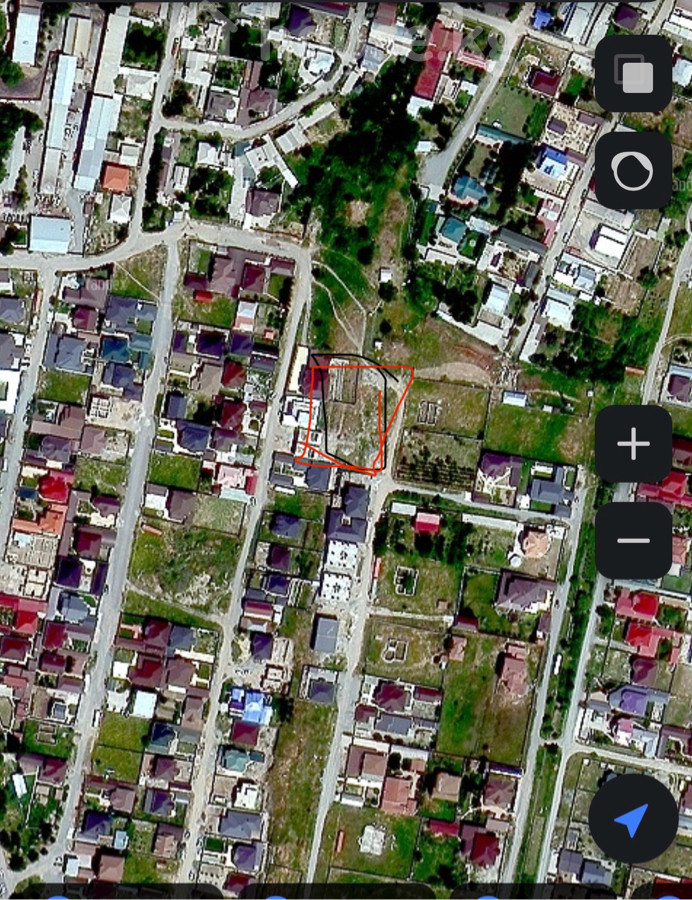Center map on my location arrow
Image resolution: width=692 pixels, height=900 pixels.
click(633, 819)
